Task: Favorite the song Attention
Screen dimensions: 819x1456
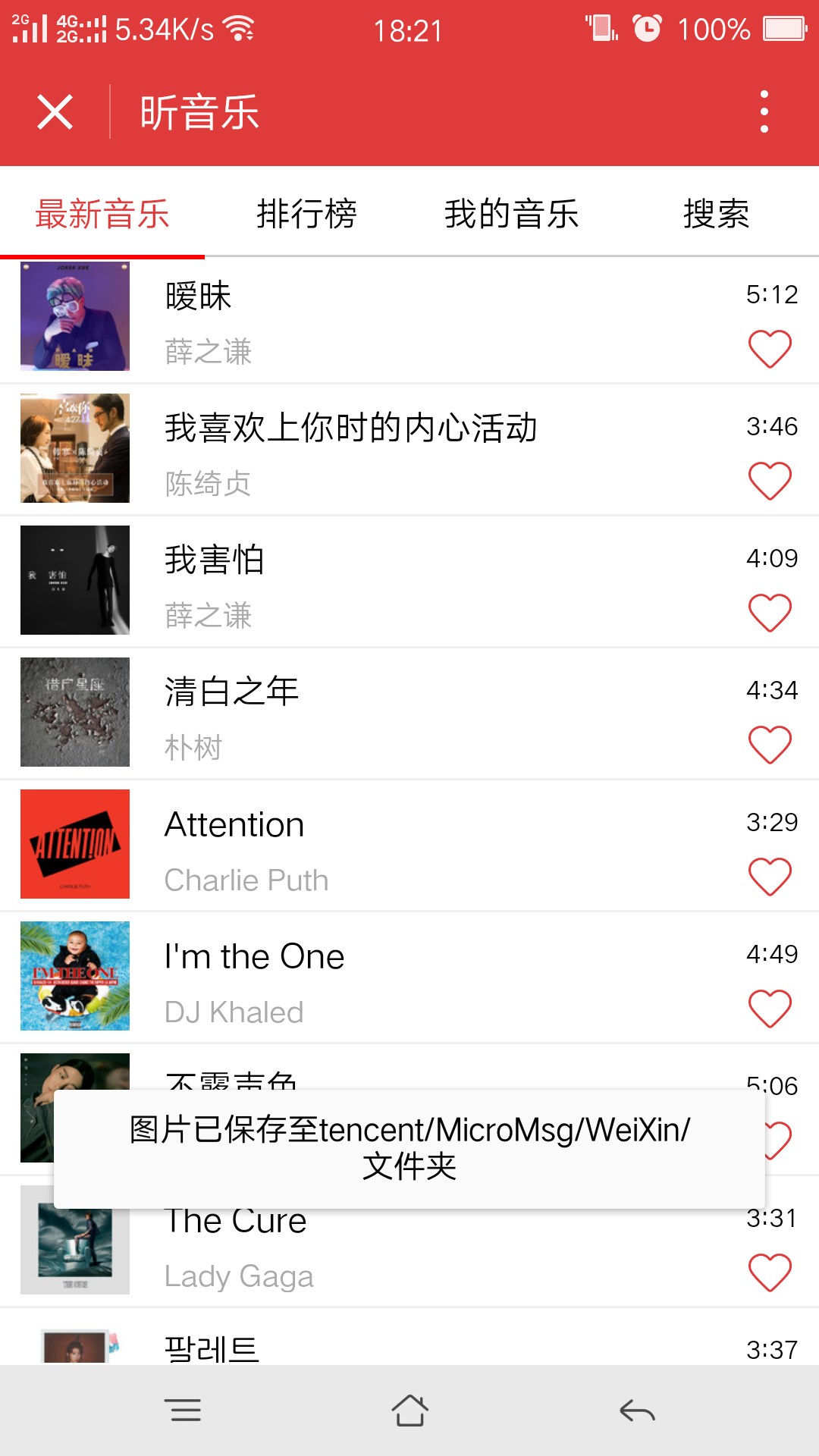Action: pyautogui.click(x=770, y=877)
